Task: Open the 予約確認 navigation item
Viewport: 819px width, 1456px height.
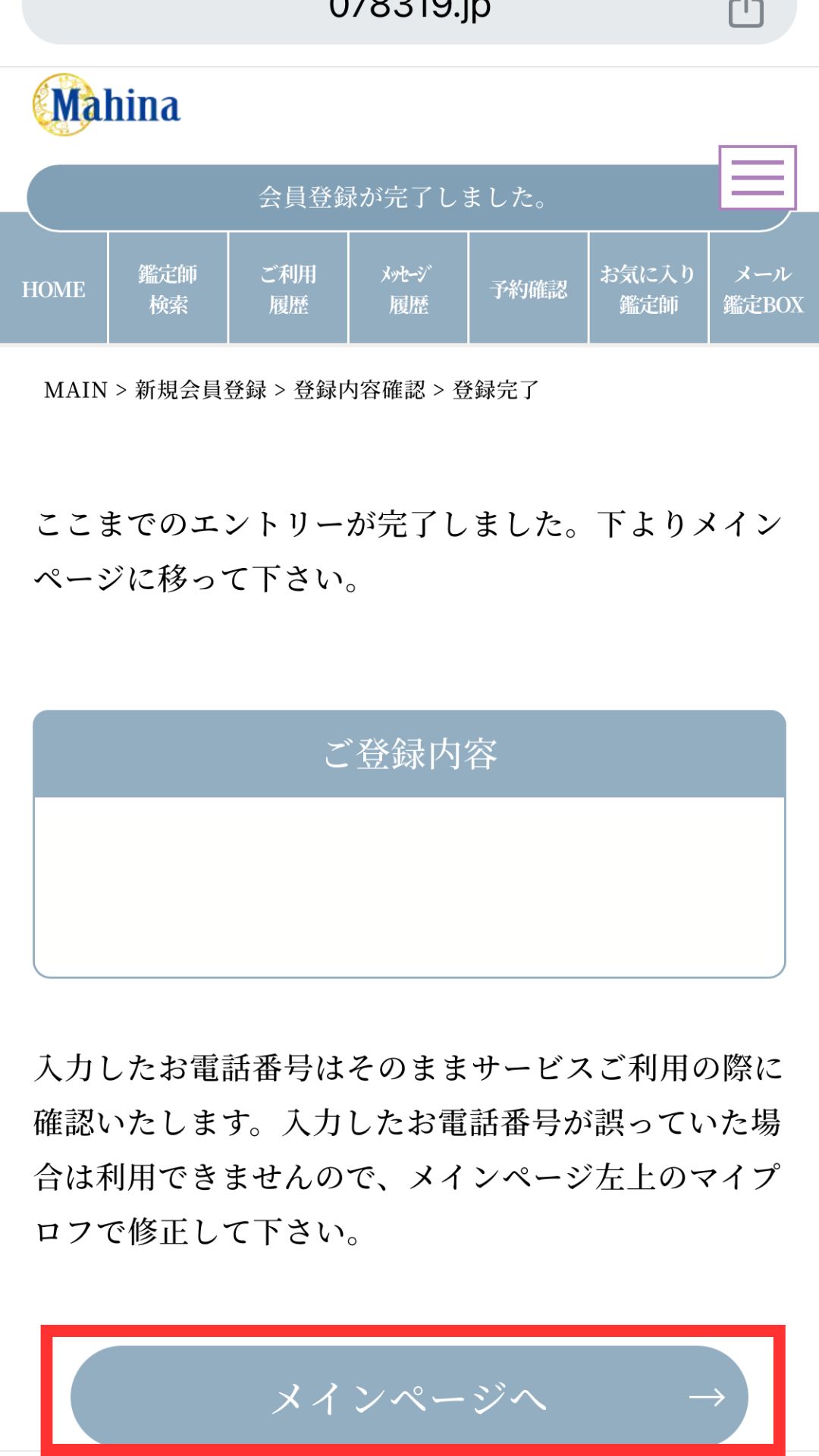Action: pyautogui.click(x=529, y=289)
